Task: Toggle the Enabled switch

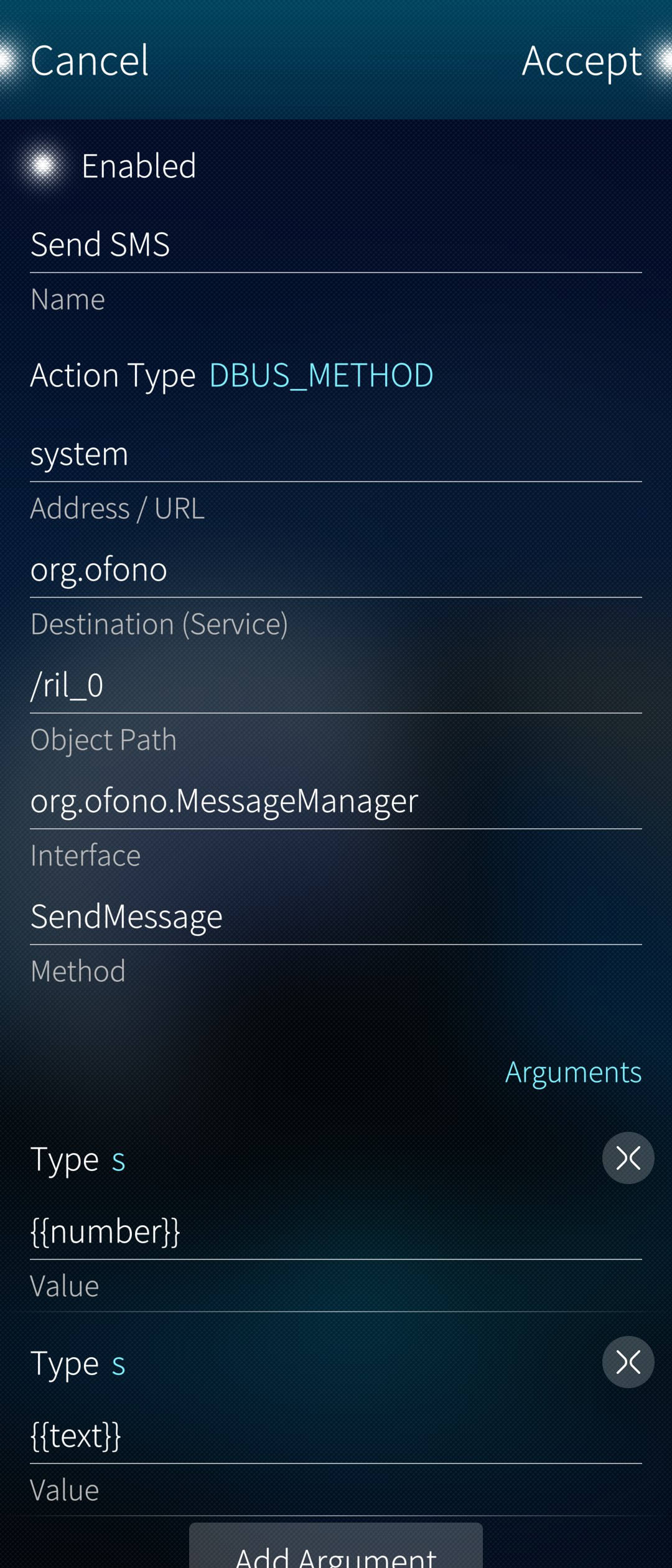Action: click(44, 166)
